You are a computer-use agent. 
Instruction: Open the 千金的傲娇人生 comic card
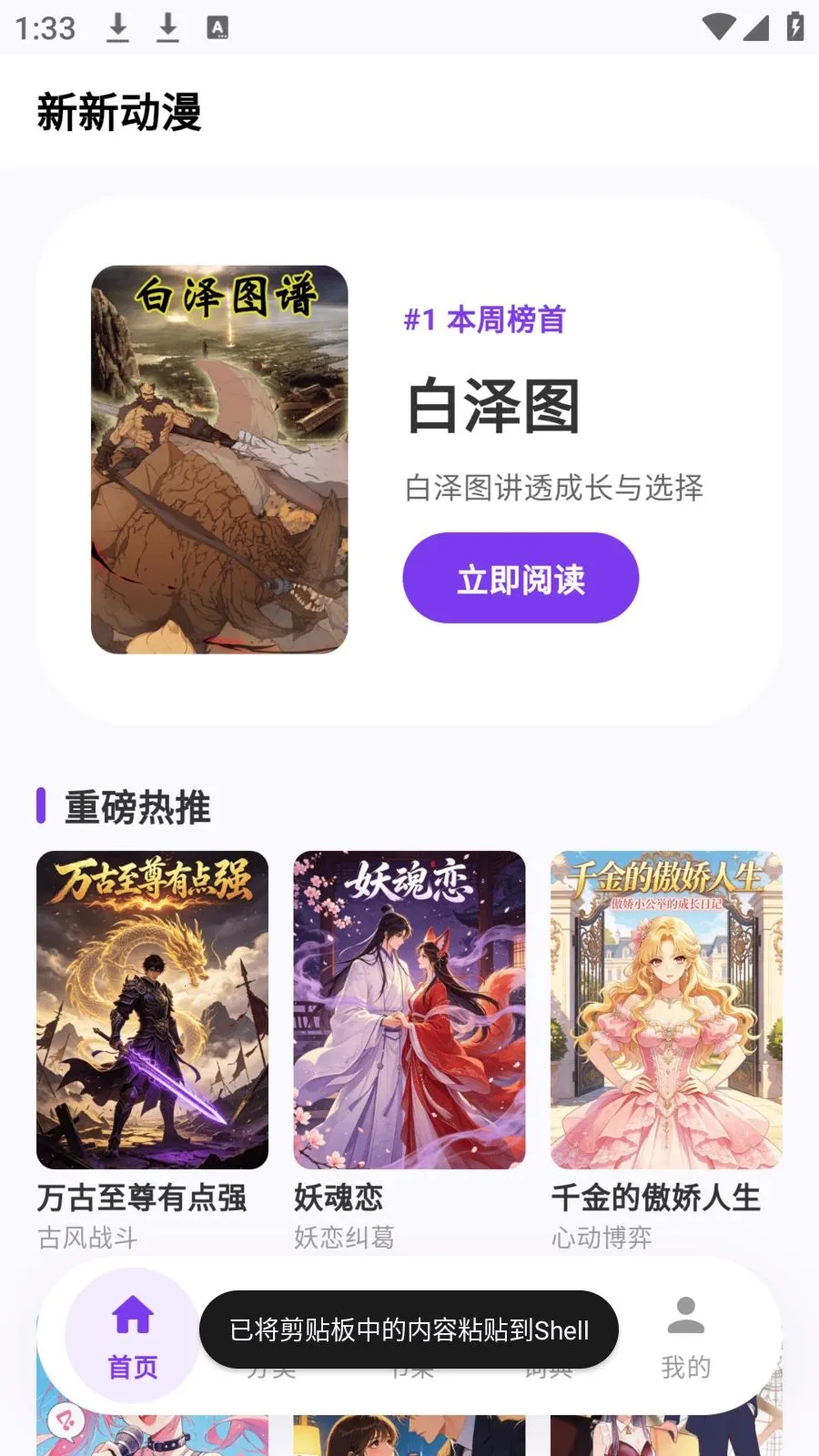(666, 1010)
